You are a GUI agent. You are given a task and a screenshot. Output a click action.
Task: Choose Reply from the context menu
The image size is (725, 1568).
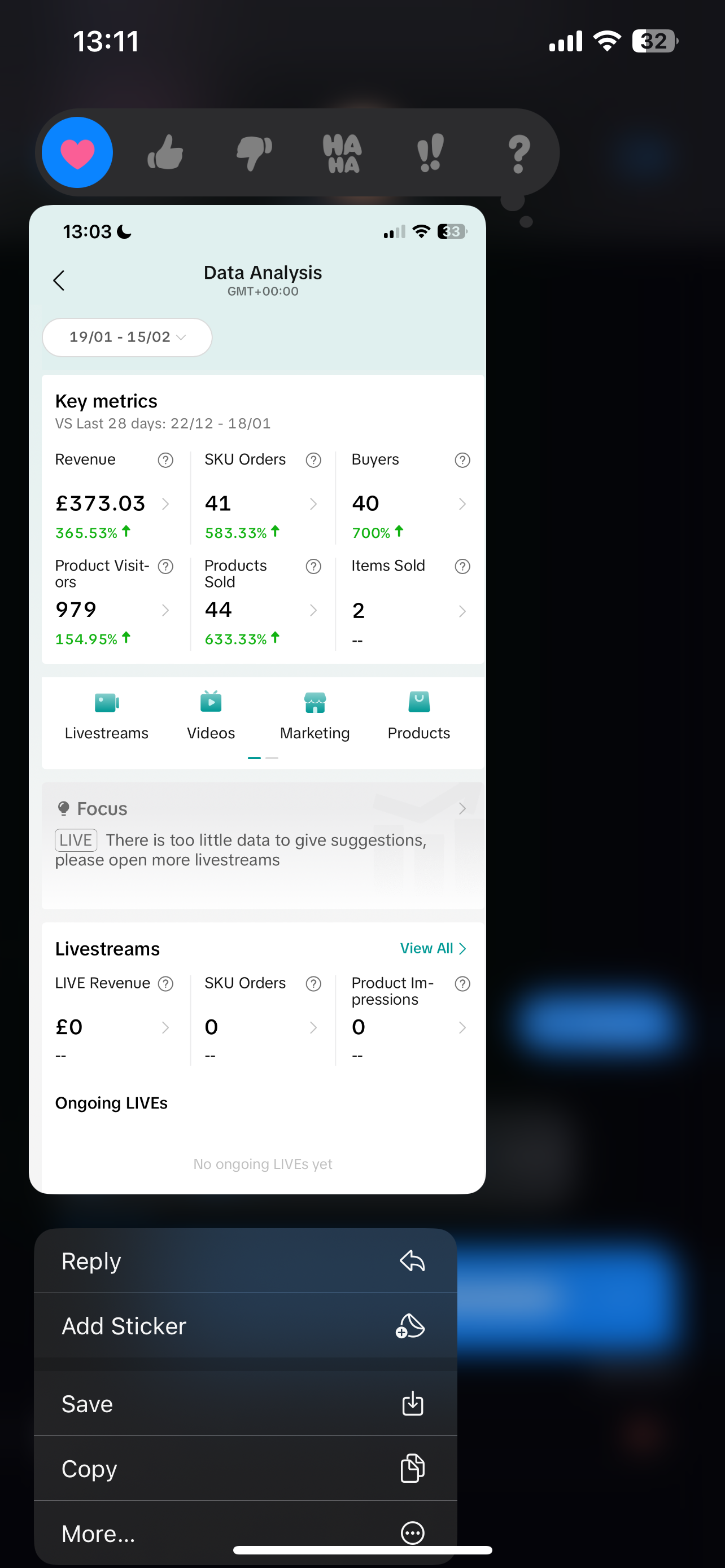point(245,1260)
